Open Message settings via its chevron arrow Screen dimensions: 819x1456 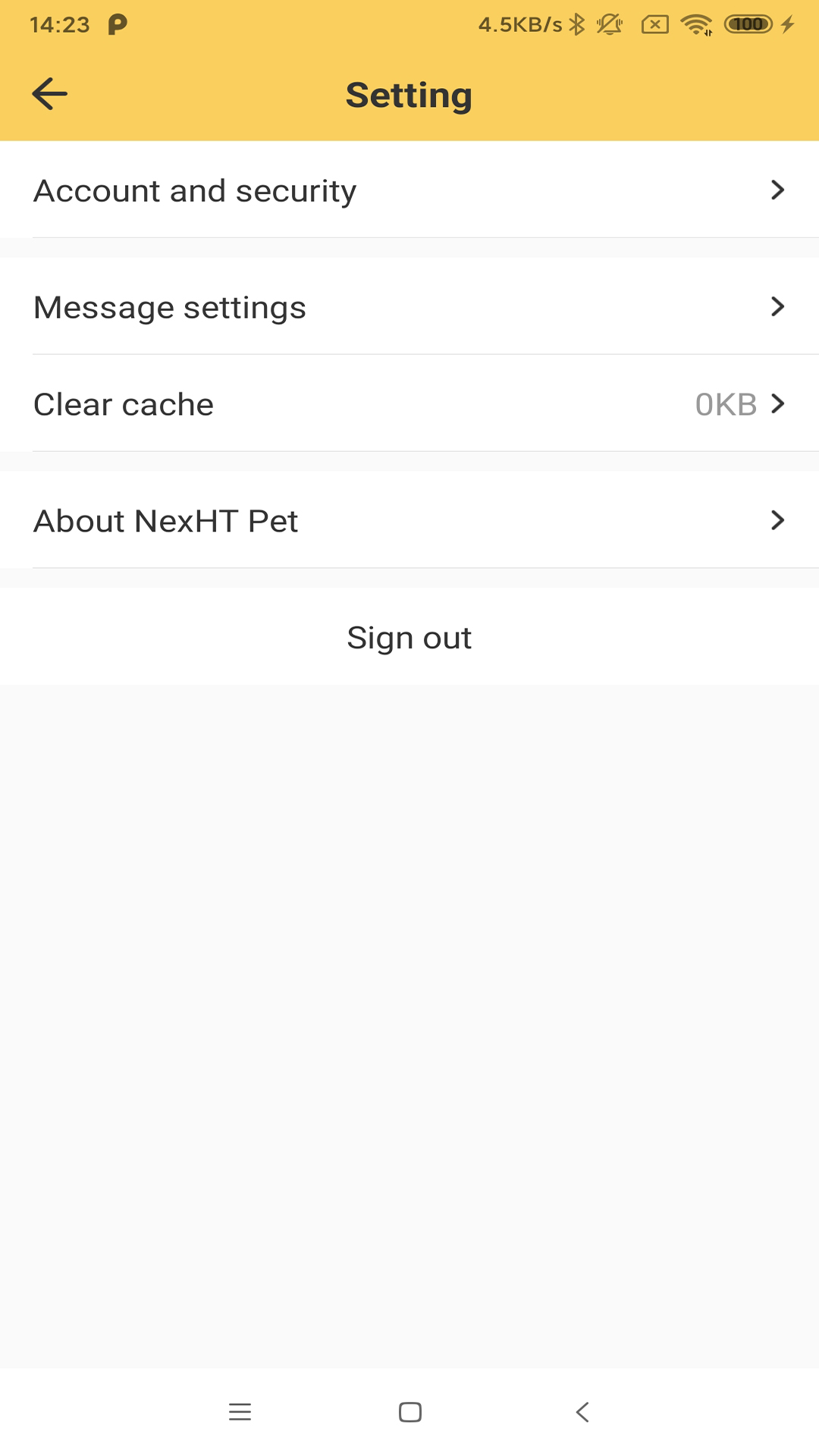pyautogui.click(x=777, y=306)
